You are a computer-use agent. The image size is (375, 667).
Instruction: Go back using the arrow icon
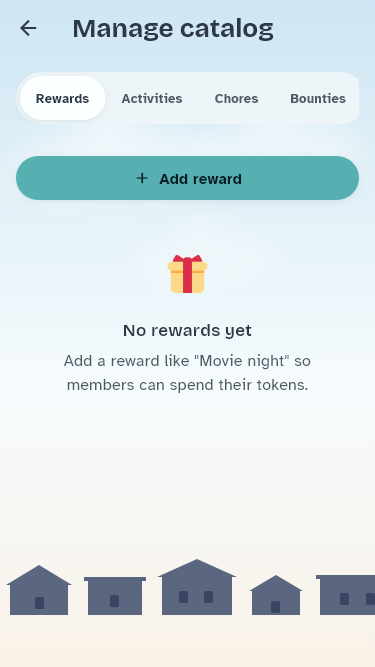(x=28, y=29)
